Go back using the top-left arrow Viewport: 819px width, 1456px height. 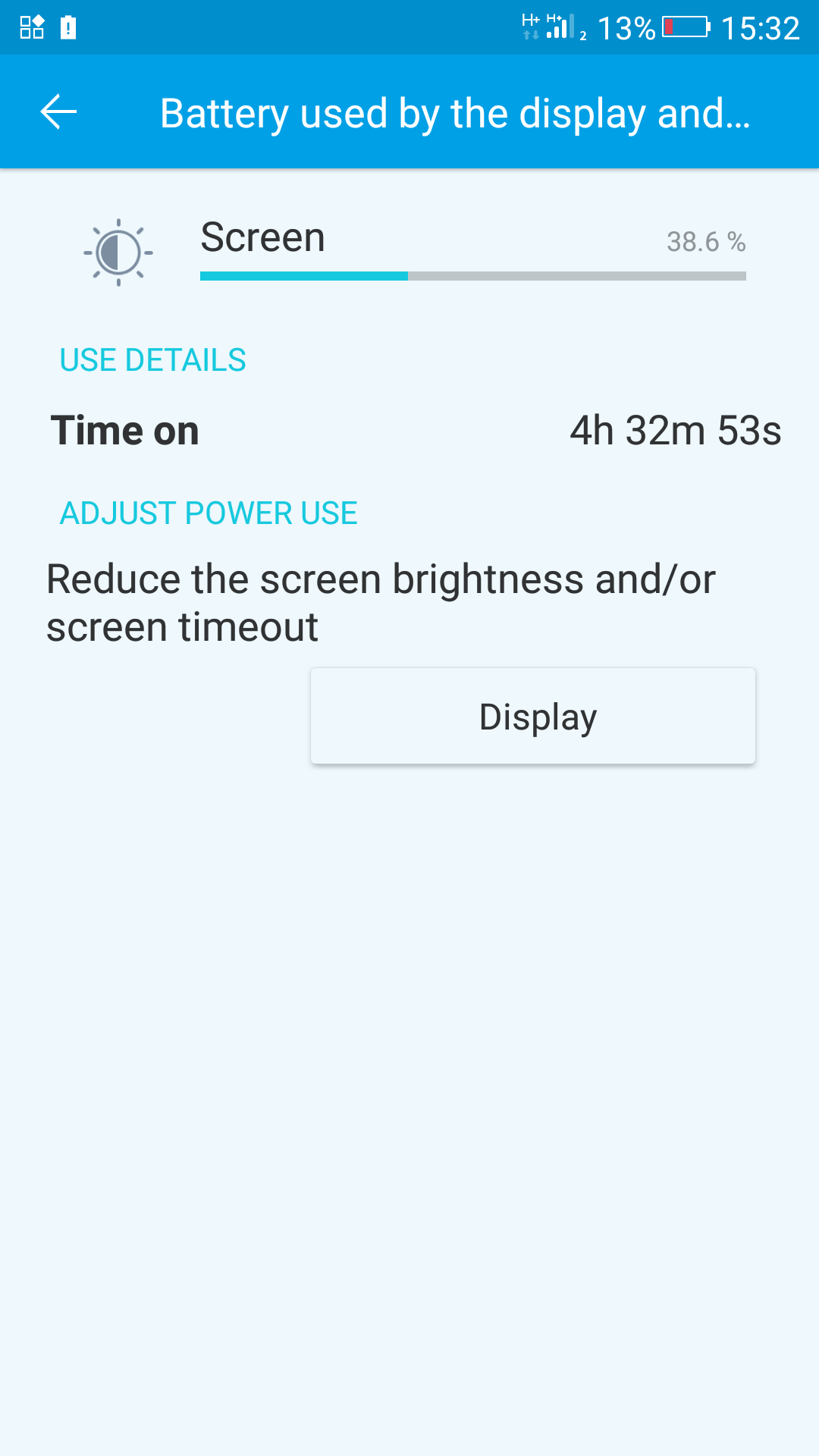[x=58, y=112]
